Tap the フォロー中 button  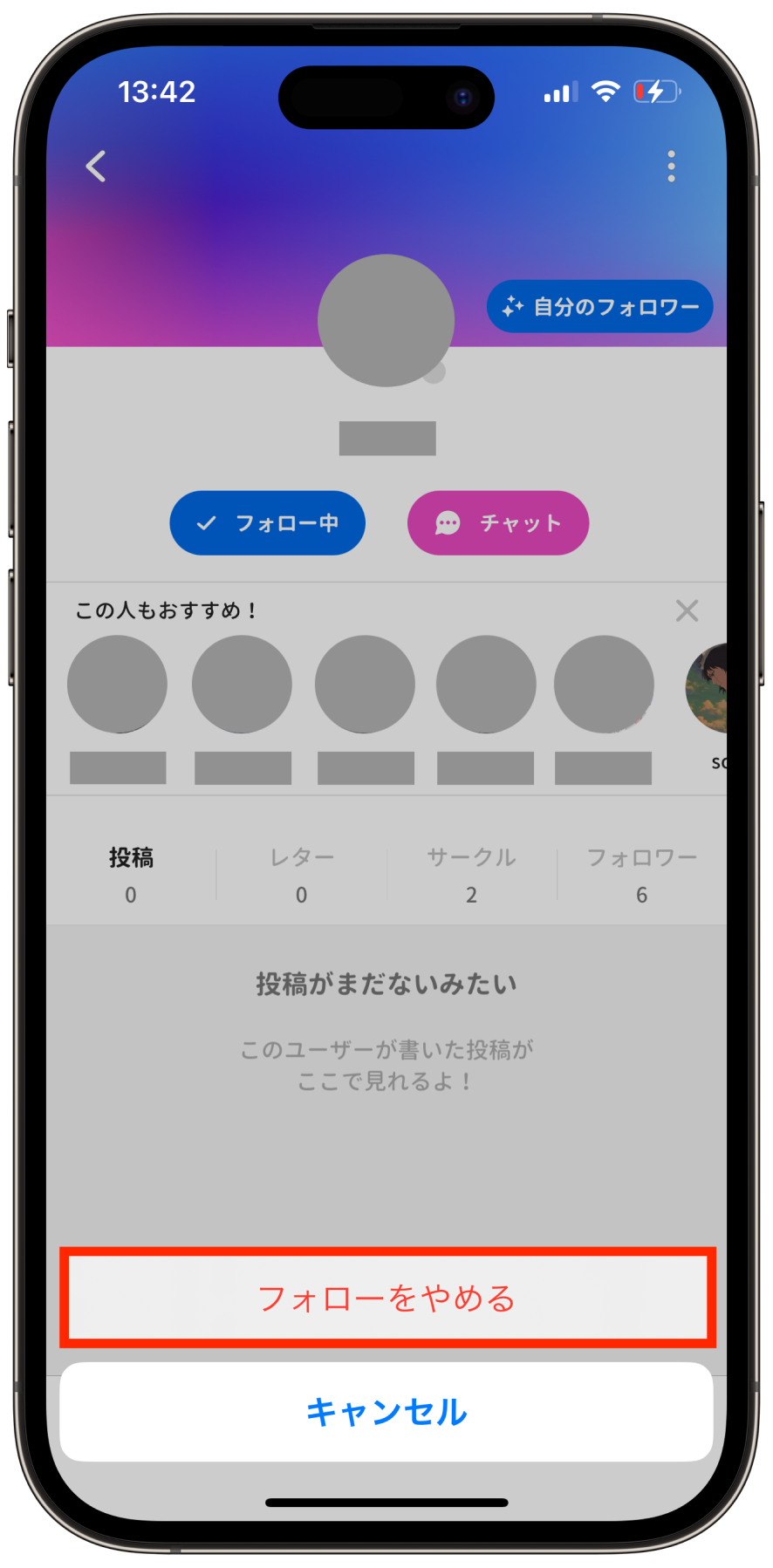tap(267, 523)
